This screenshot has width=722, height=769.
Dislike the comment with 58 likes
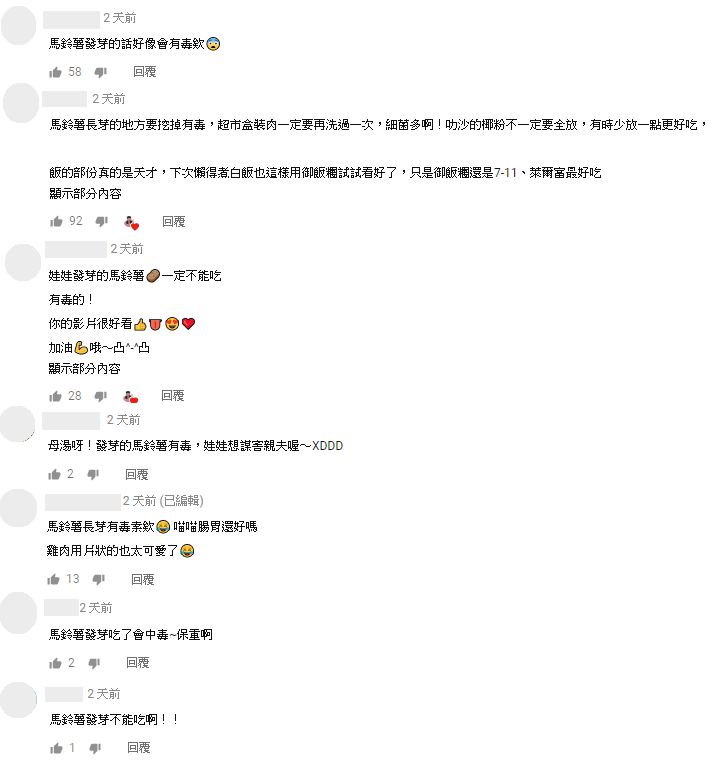[100, 72]
